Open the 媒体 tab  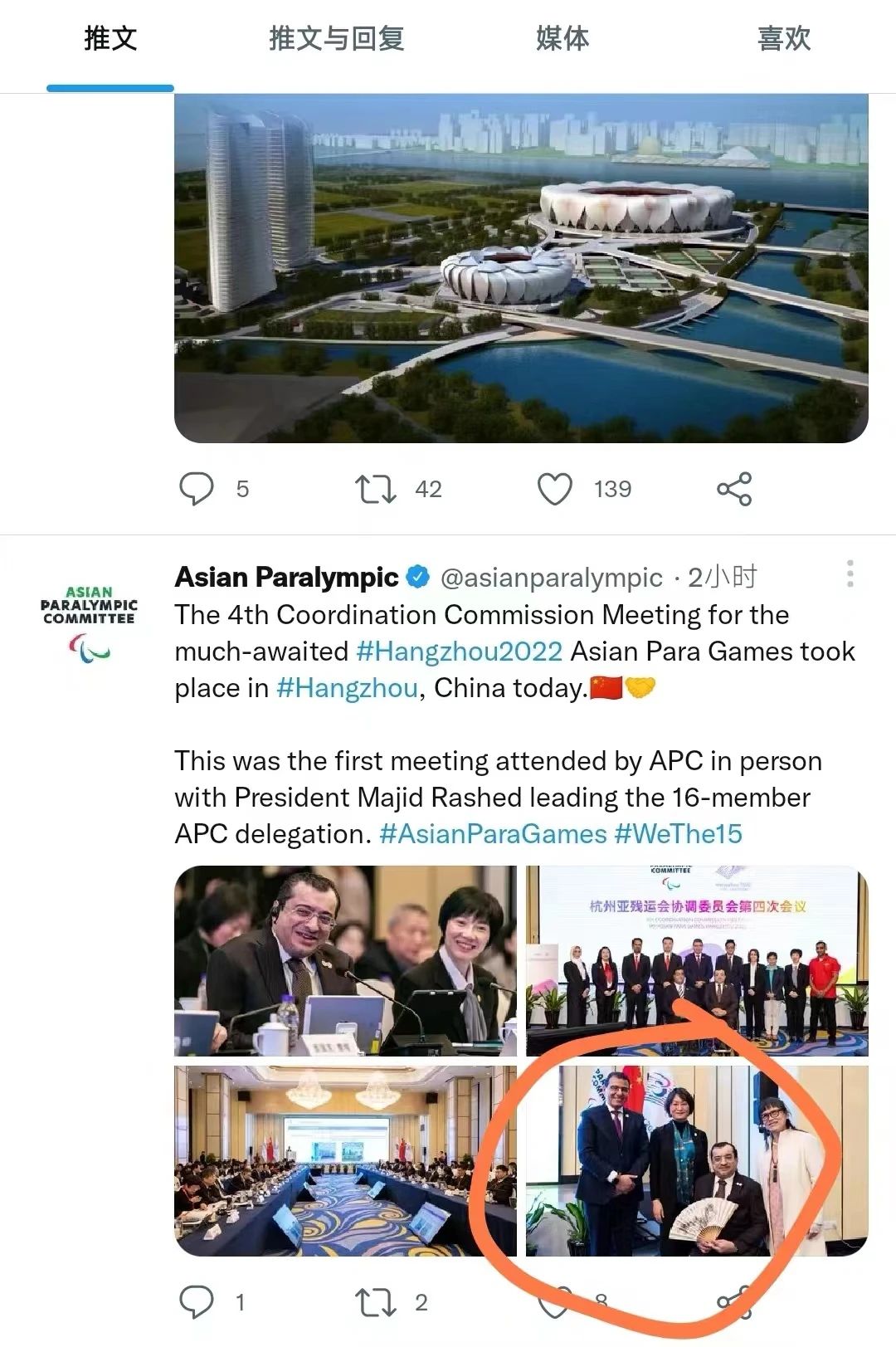point(562,39)
